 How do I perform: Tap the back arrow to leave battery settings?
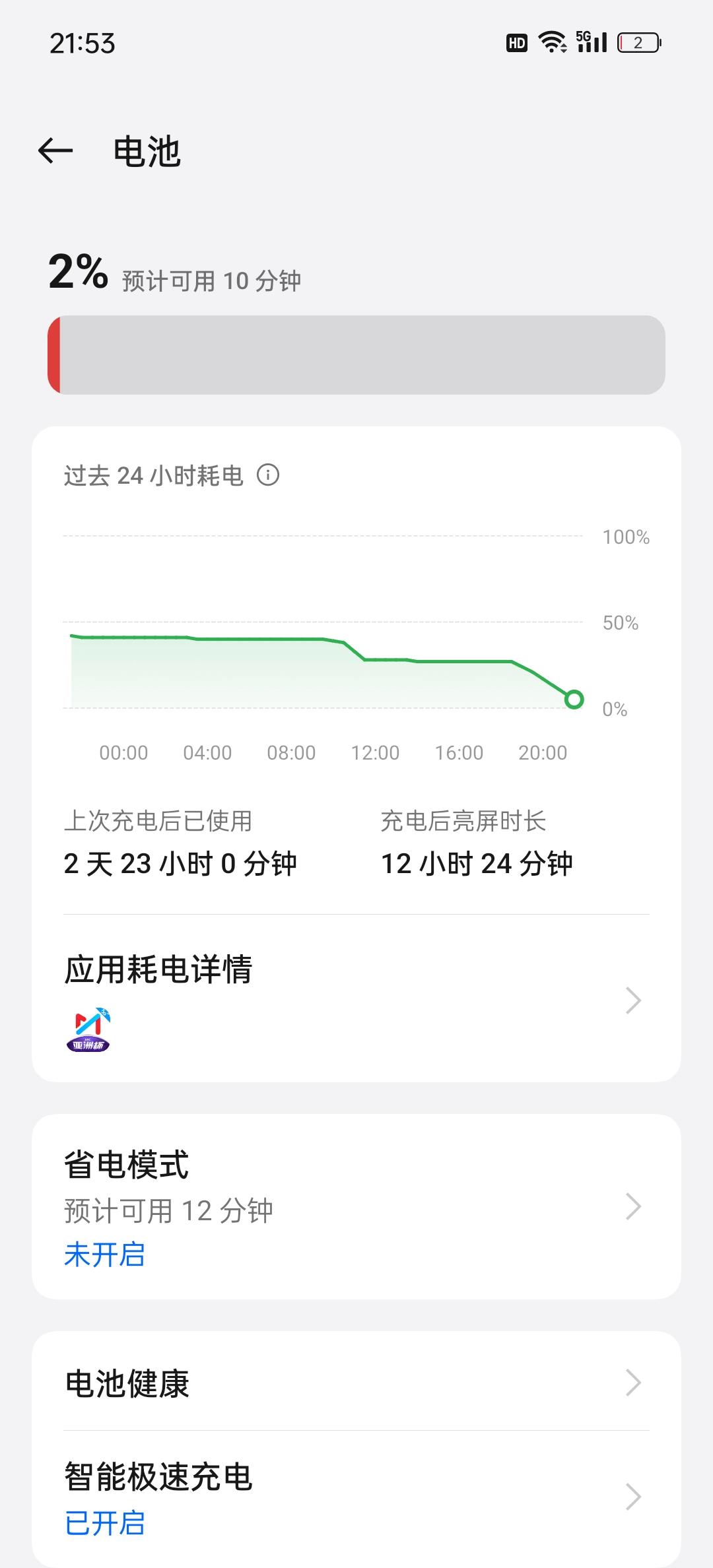pyautogui.click(x=55, y=150)
